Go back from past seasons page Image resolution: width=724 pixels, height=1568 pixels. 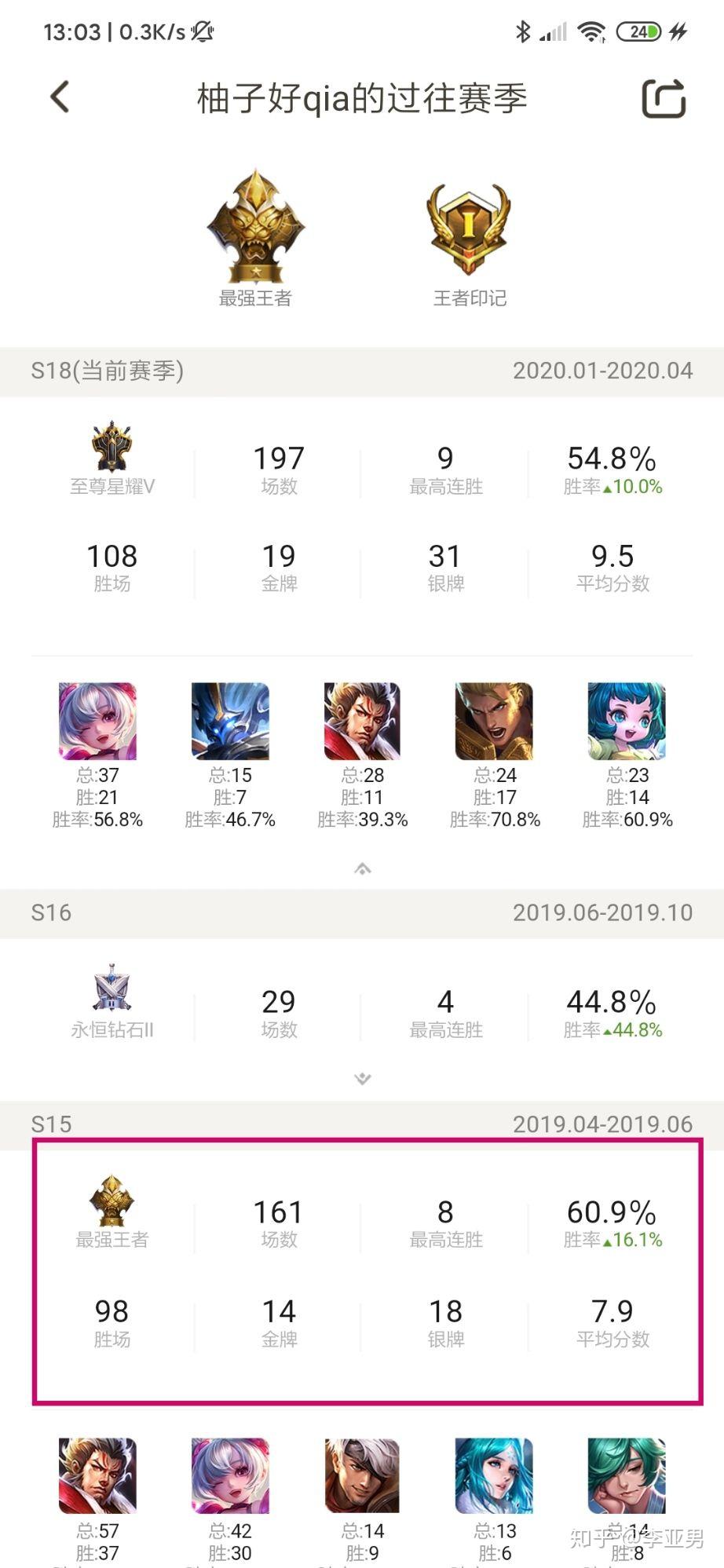click(60, 97)
